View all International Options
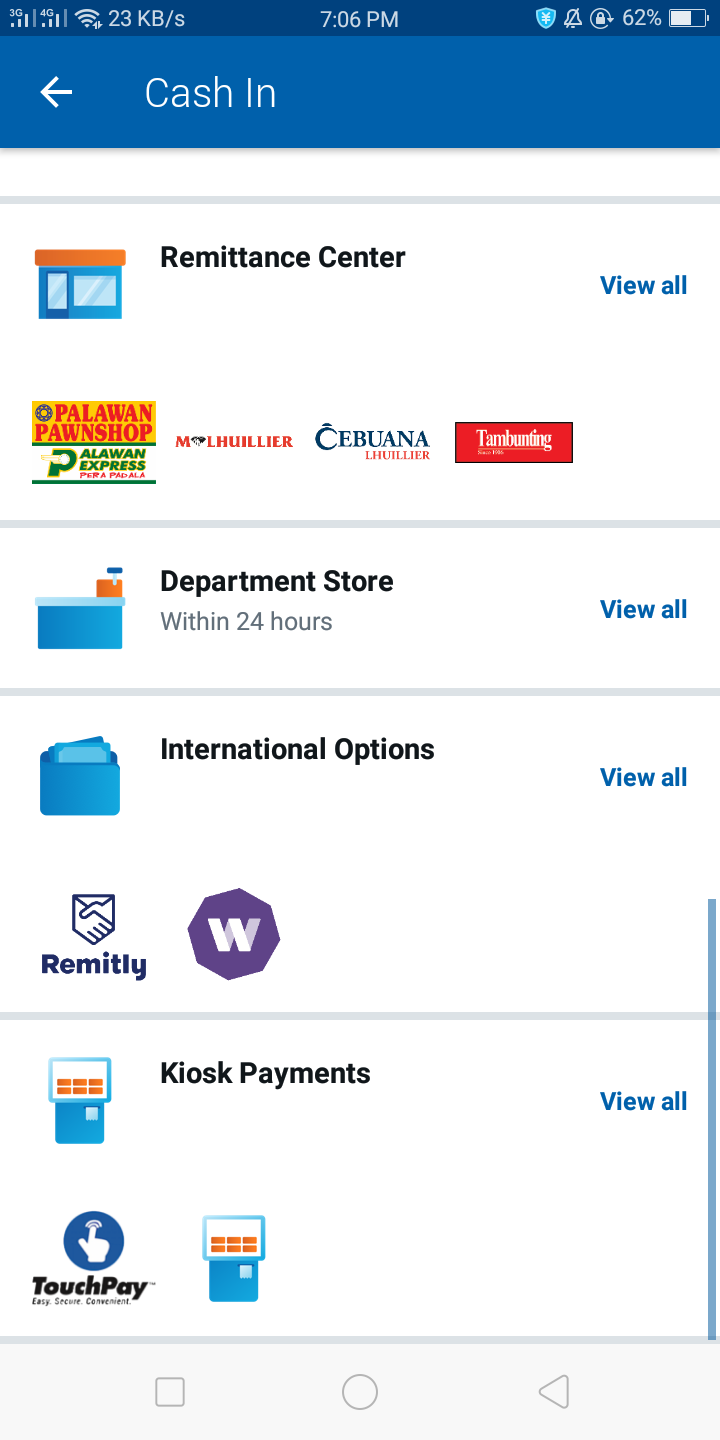This screenshot has height=1440, width=720. click(643, 777)
